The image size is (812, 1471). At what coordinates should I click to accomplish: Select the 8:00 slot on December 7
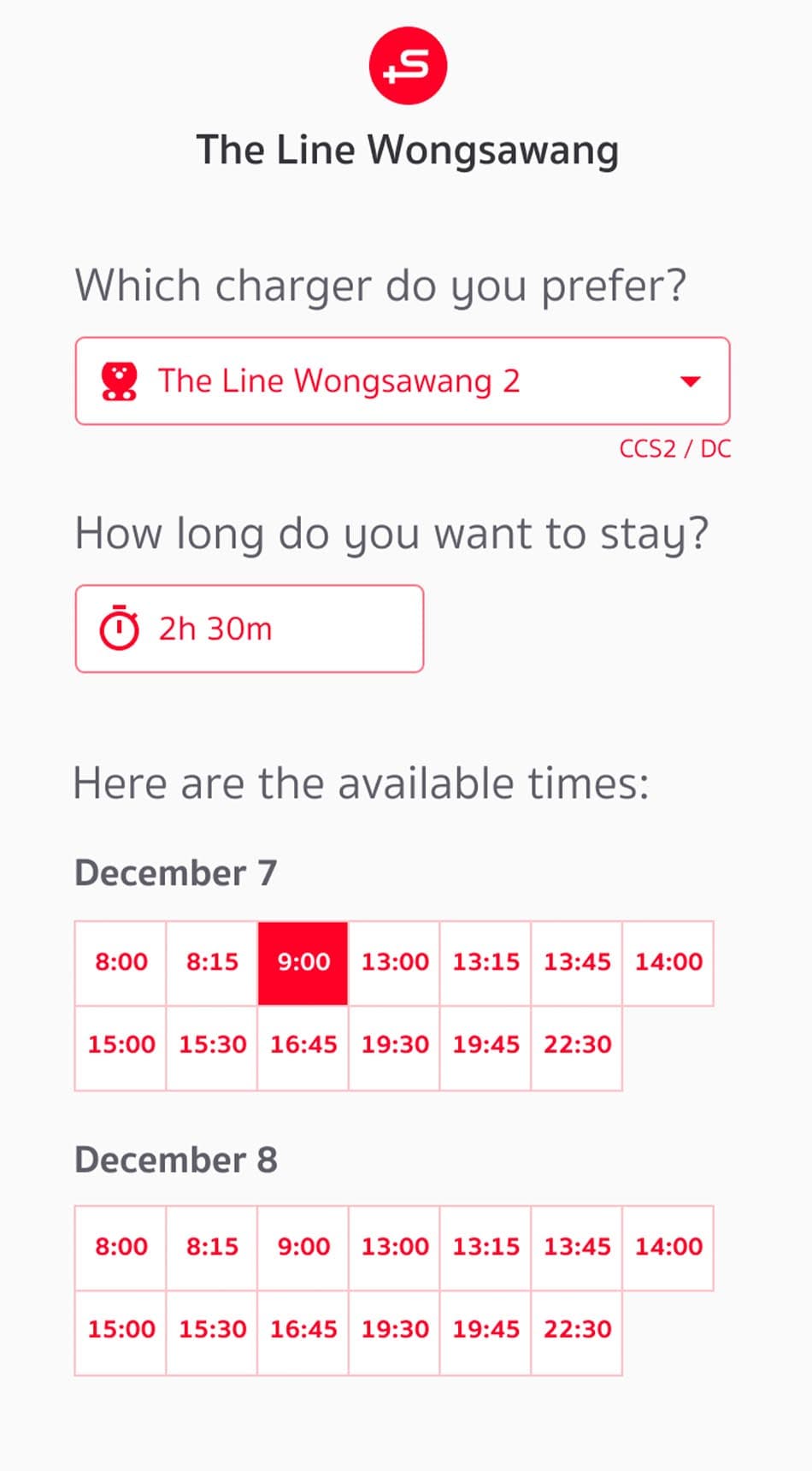pyautogui.click(x=121, y=962)
